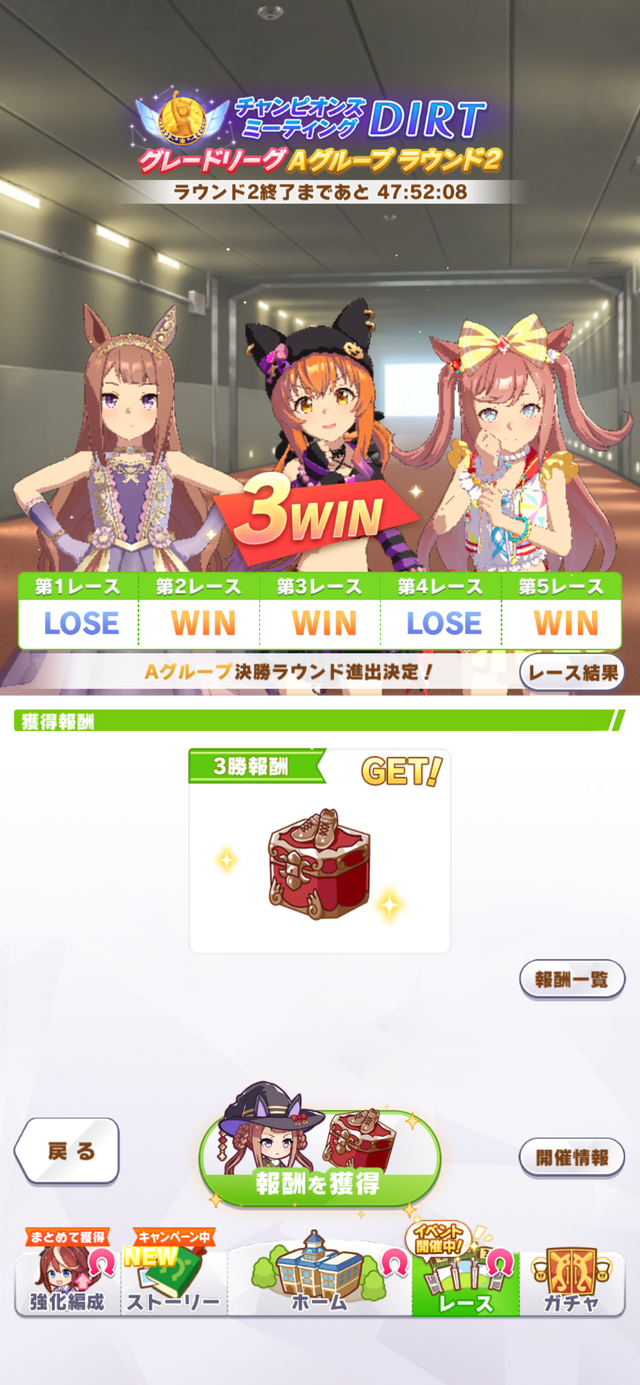Tap the 3勝報酬 reward box card

click(320, 851)
